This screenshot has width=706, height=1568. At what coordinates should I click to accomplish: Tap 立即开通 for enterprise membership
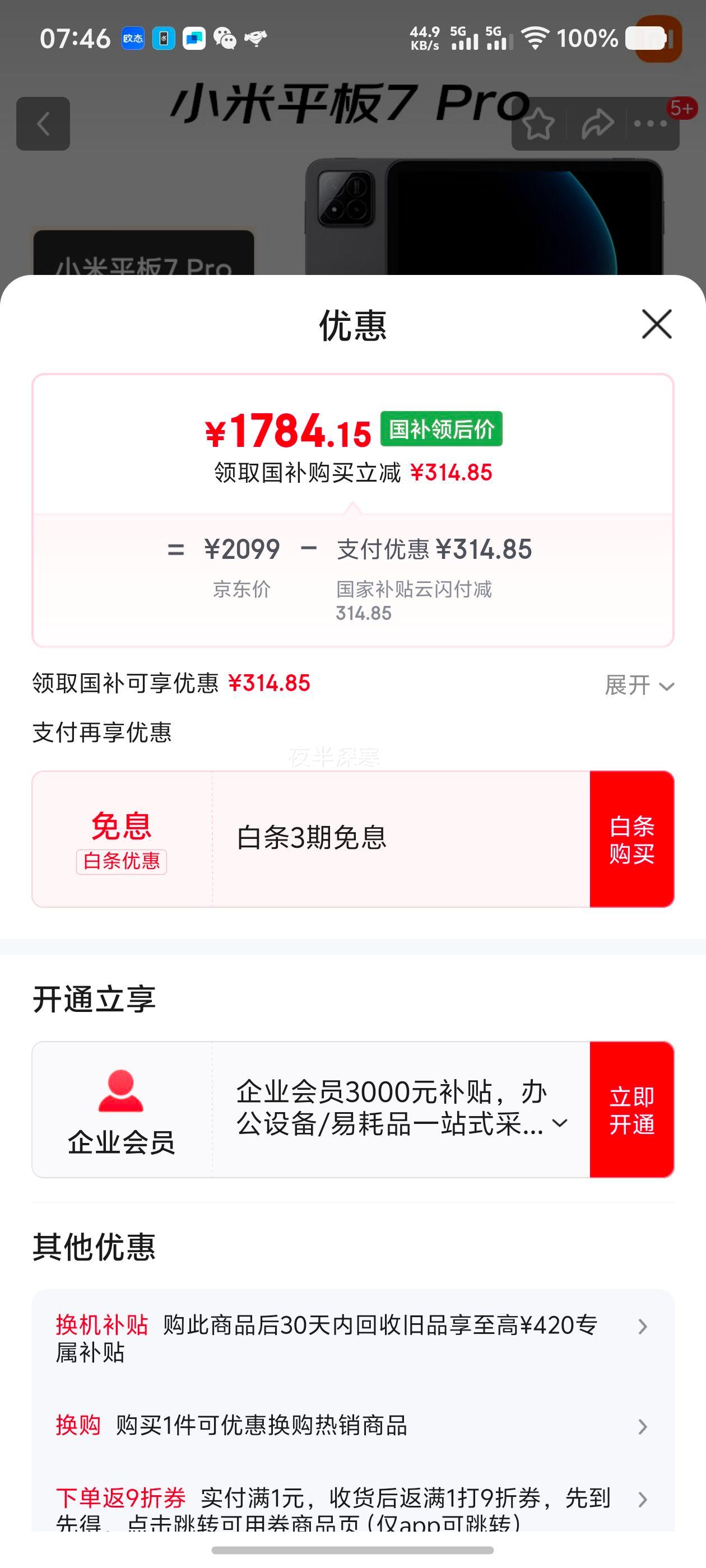[631, 1110]
